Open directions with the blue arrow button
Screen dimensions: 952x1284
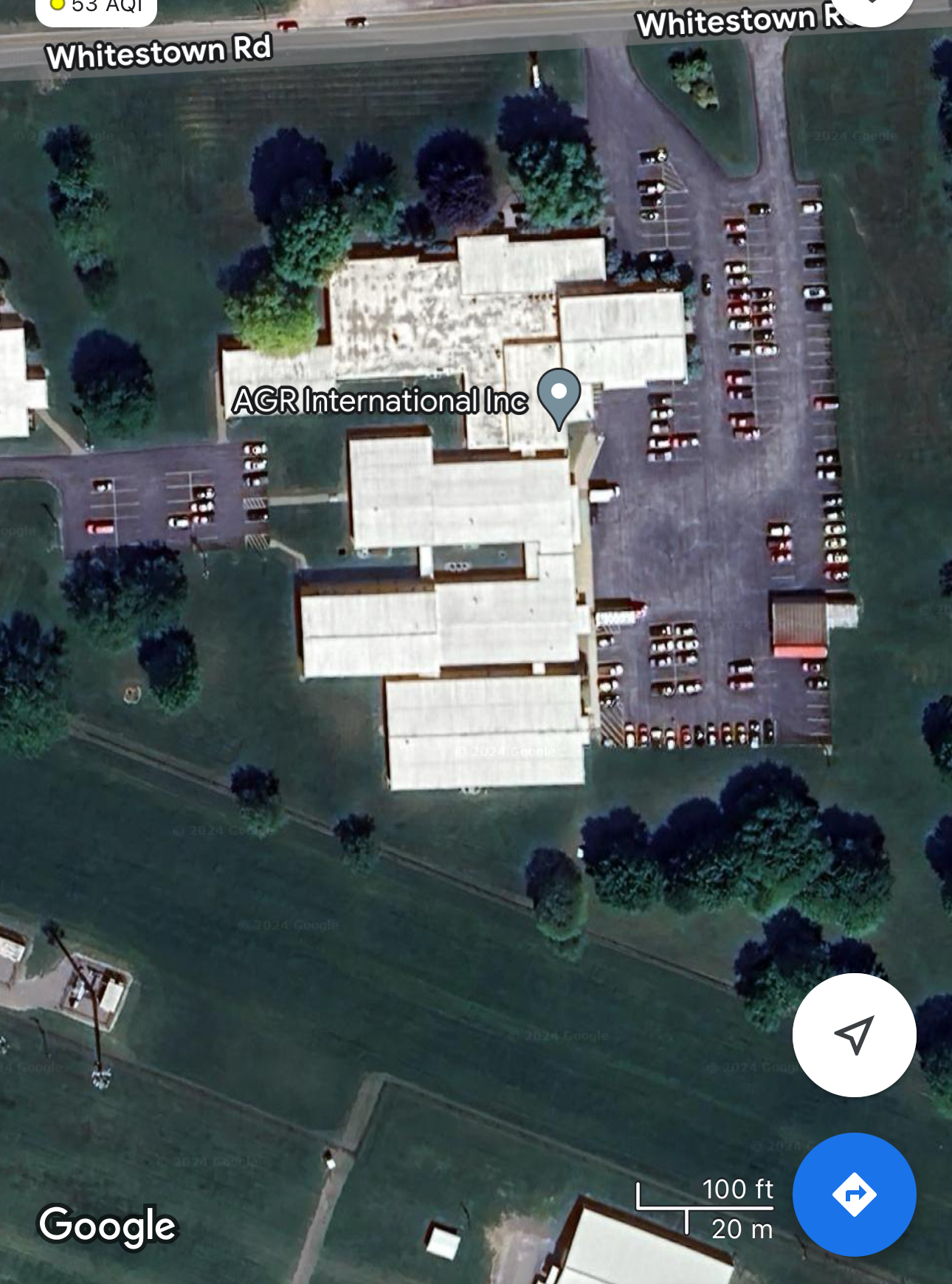(854, 1194)
